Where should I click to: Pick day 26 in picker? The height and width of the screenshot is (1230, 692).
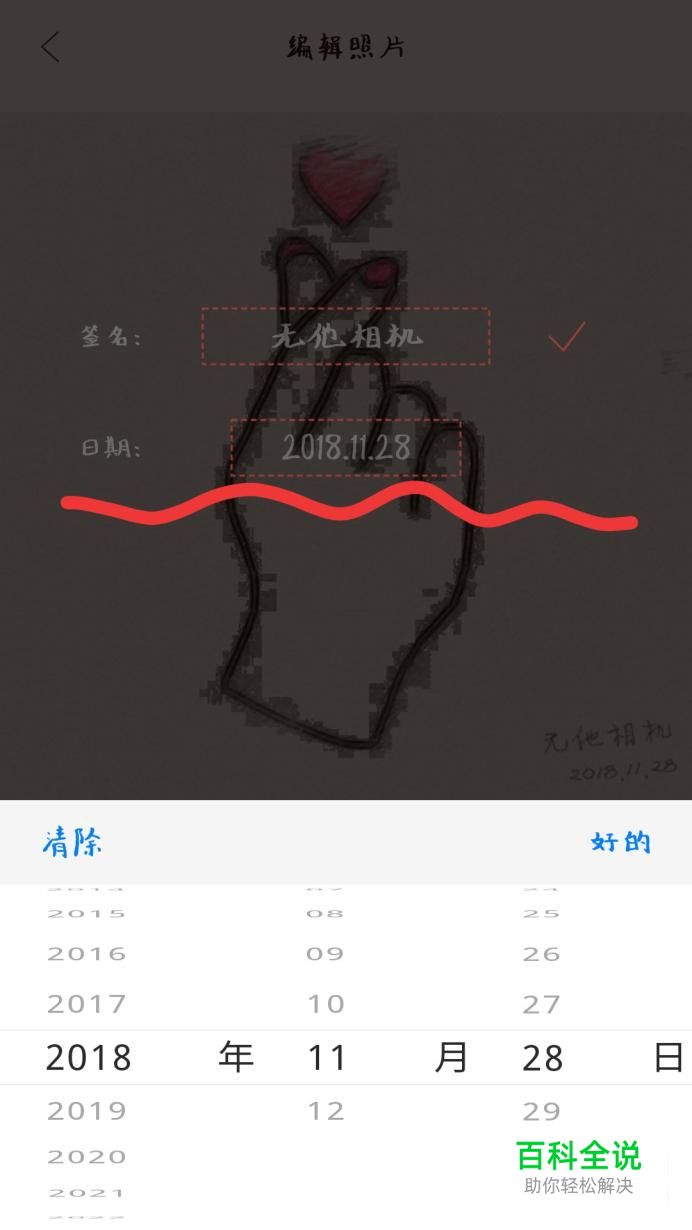(542, 954)
